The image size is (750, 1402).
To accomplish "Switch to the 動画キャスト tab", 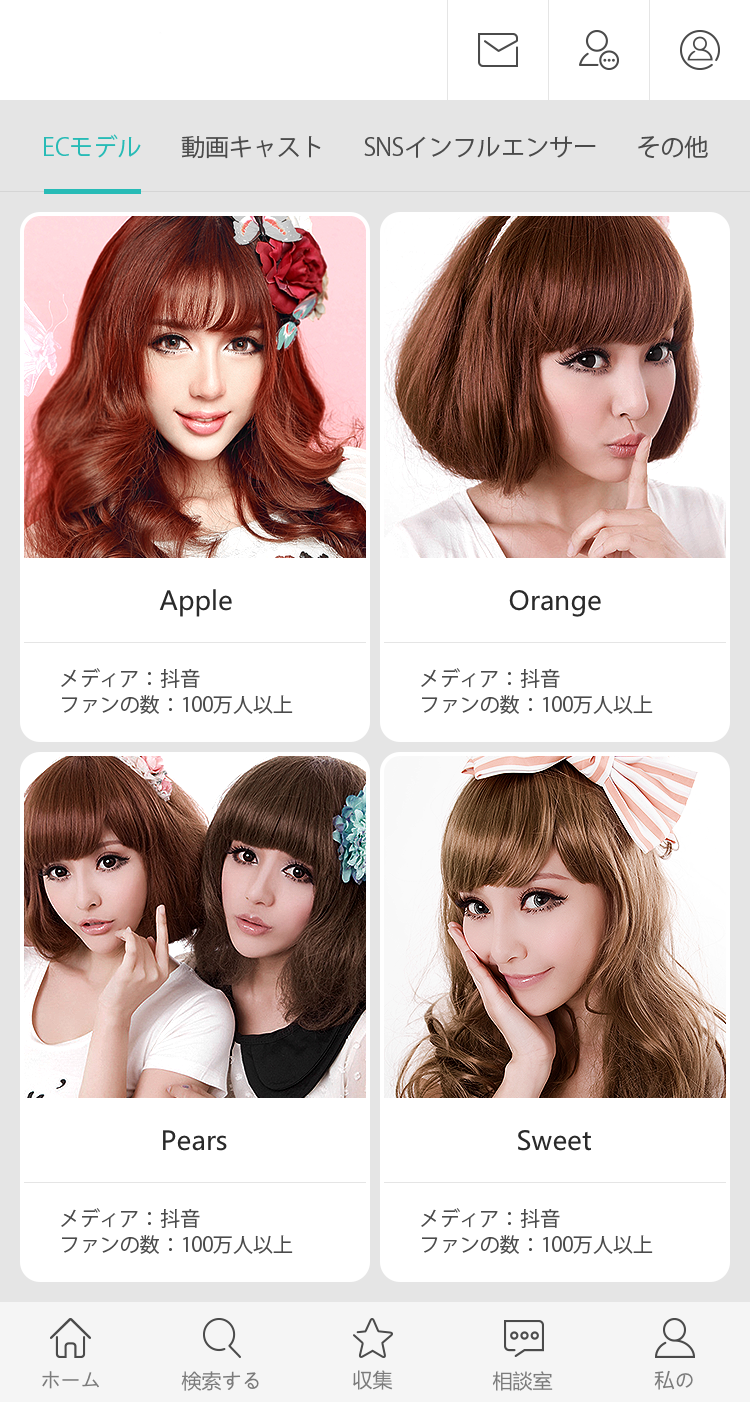I will click(252, 147).
